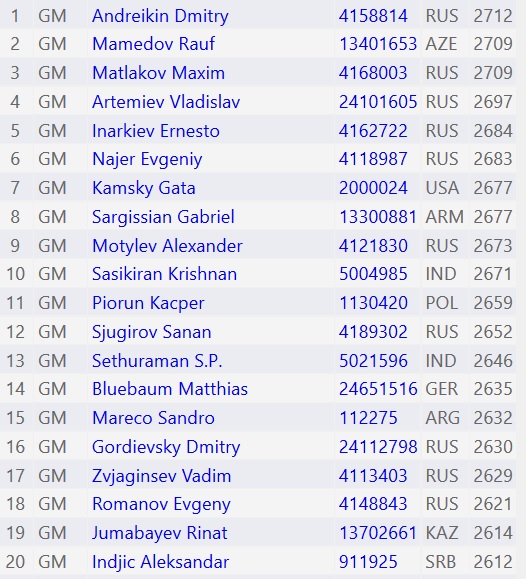Select the Indjic Aleksandar link
This screenshot has width=526, height=579.
click(160, 562)
